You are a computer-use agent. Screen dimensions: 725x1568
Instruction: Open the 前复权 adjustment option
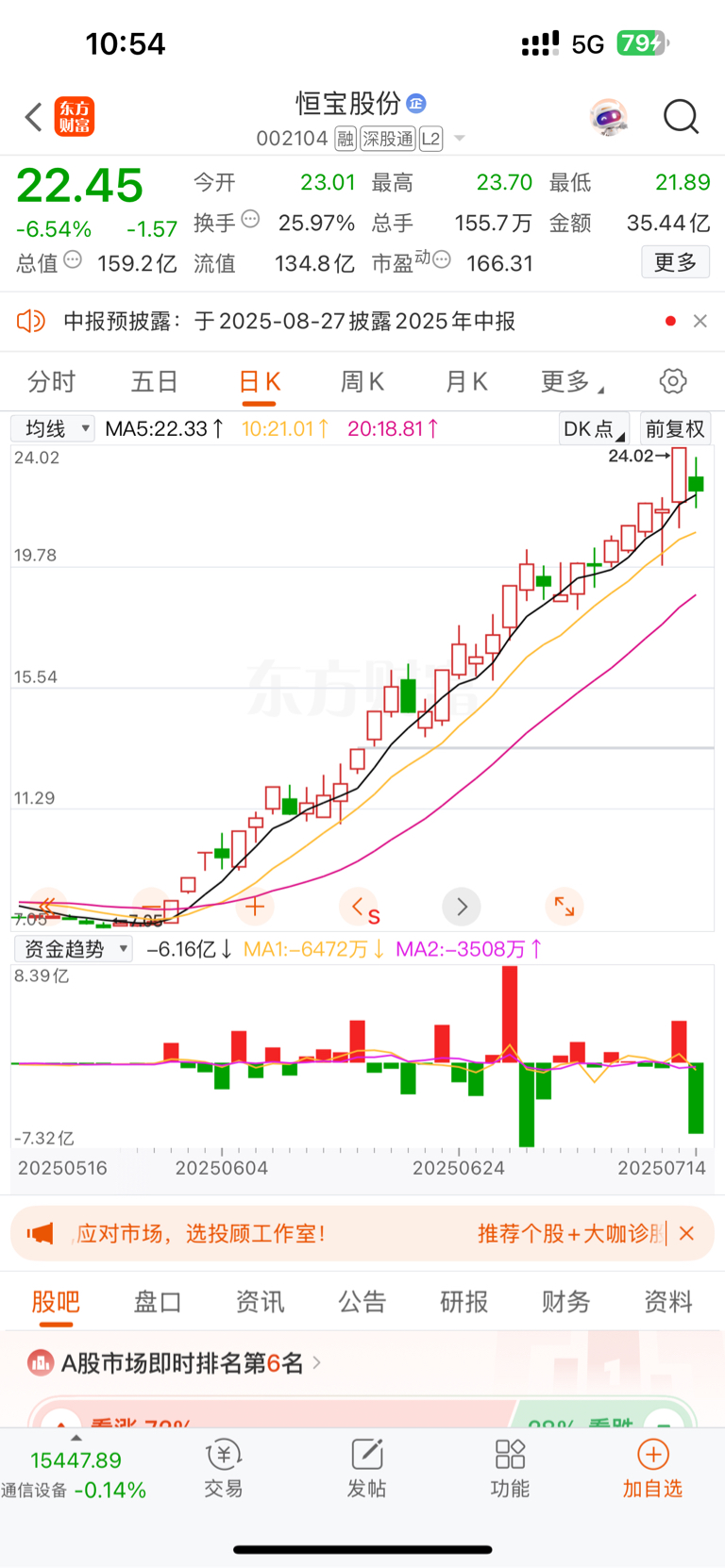(674, 429)
